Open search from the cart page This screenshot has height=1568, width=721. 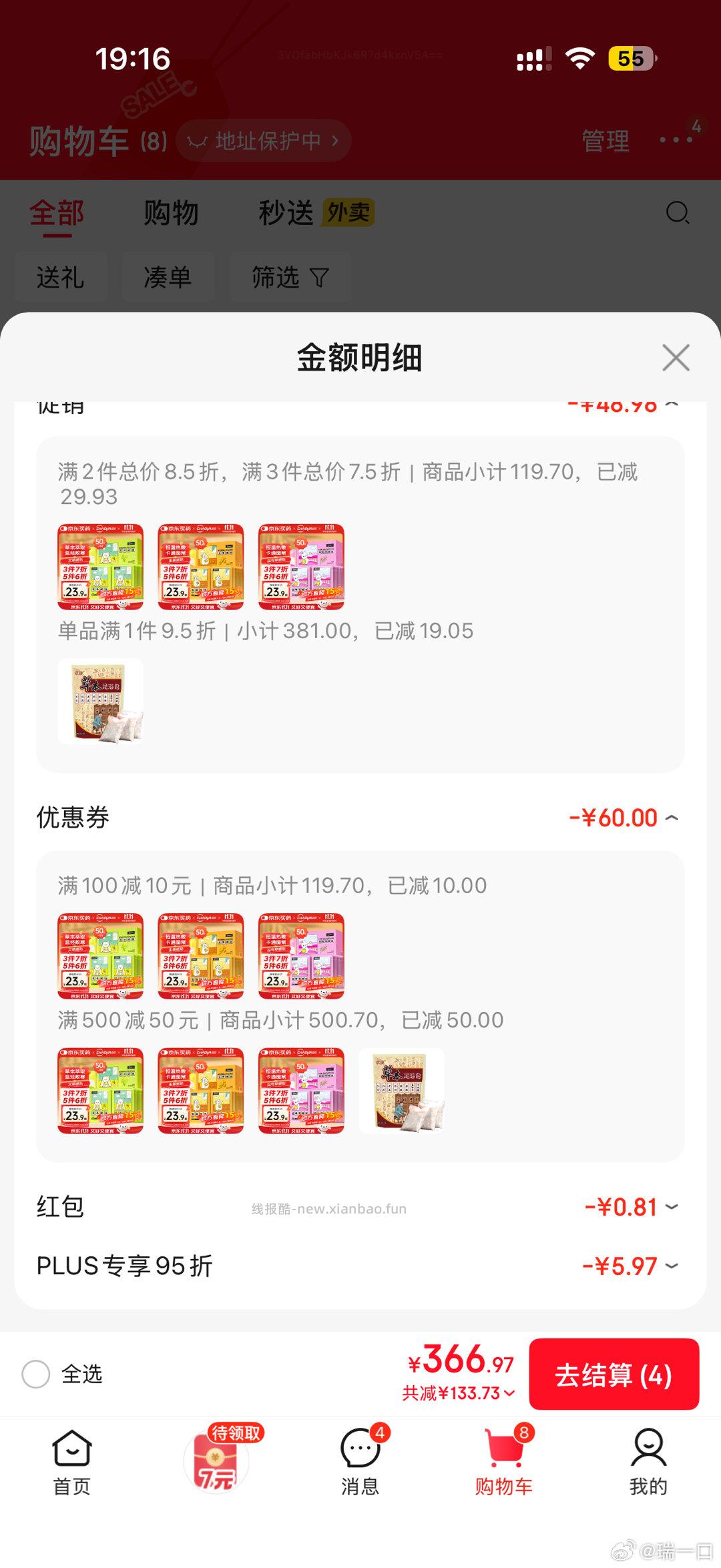click(x=677, y=212)
